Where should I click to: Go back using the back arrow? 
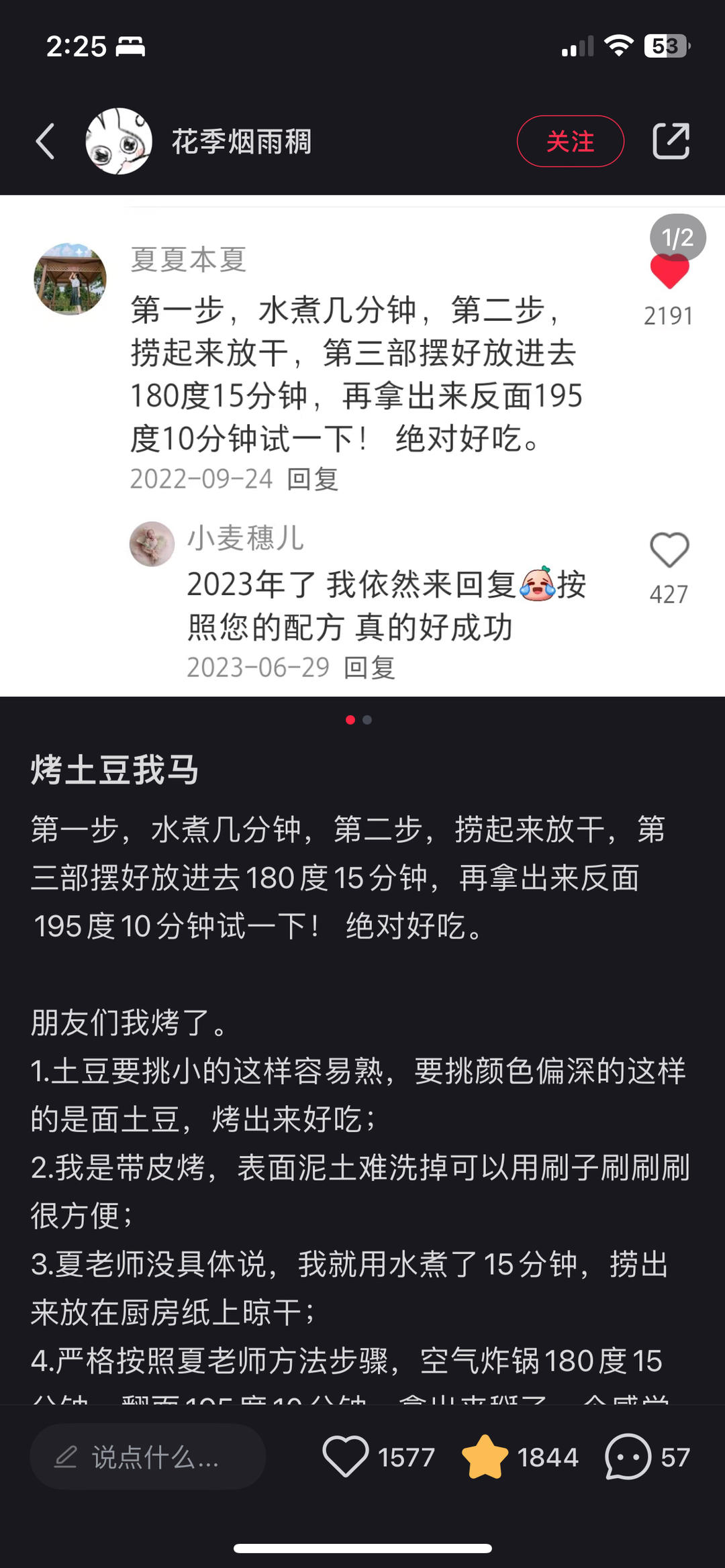(45, 142)
